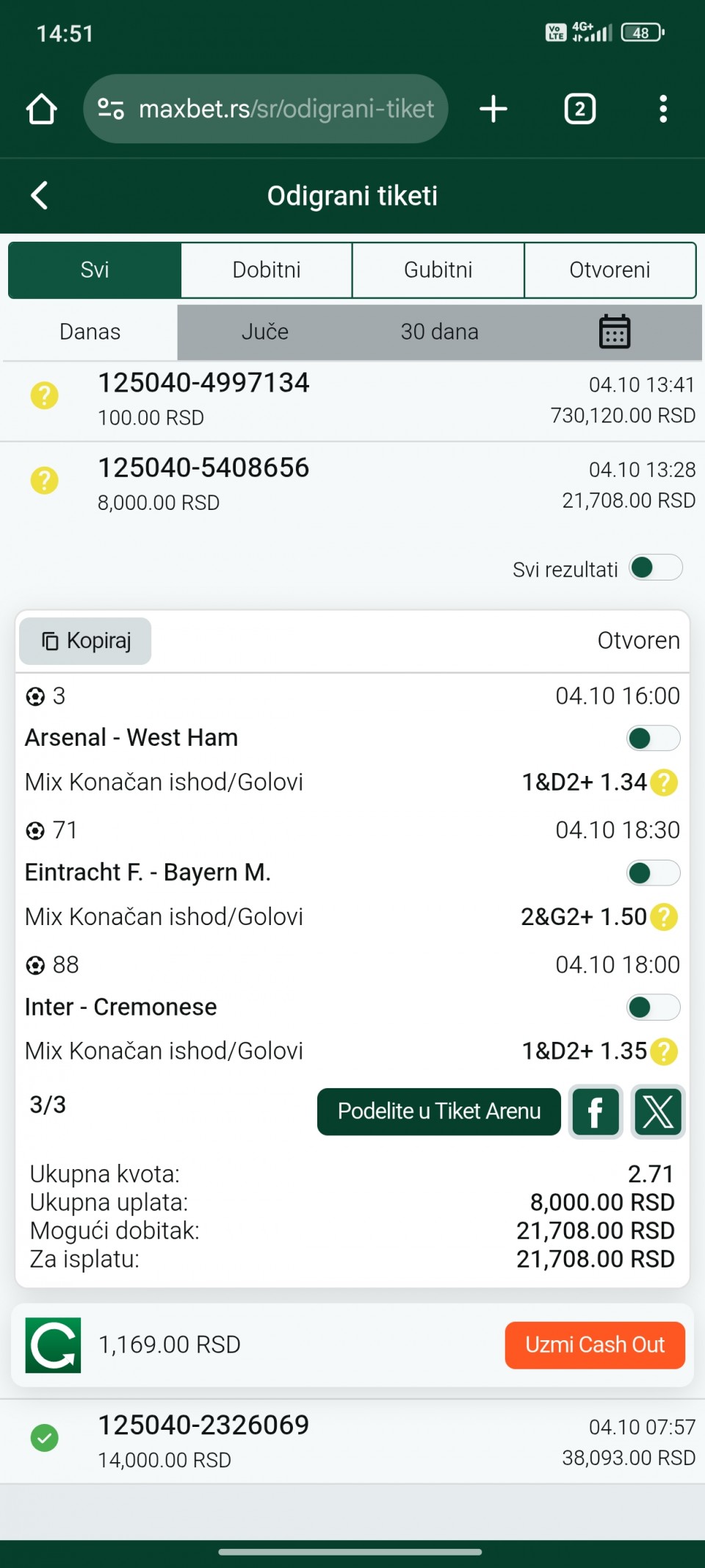The image size is (705, 1568).
Task: Select the Juče date filter
Action: [x=264, y=332]
